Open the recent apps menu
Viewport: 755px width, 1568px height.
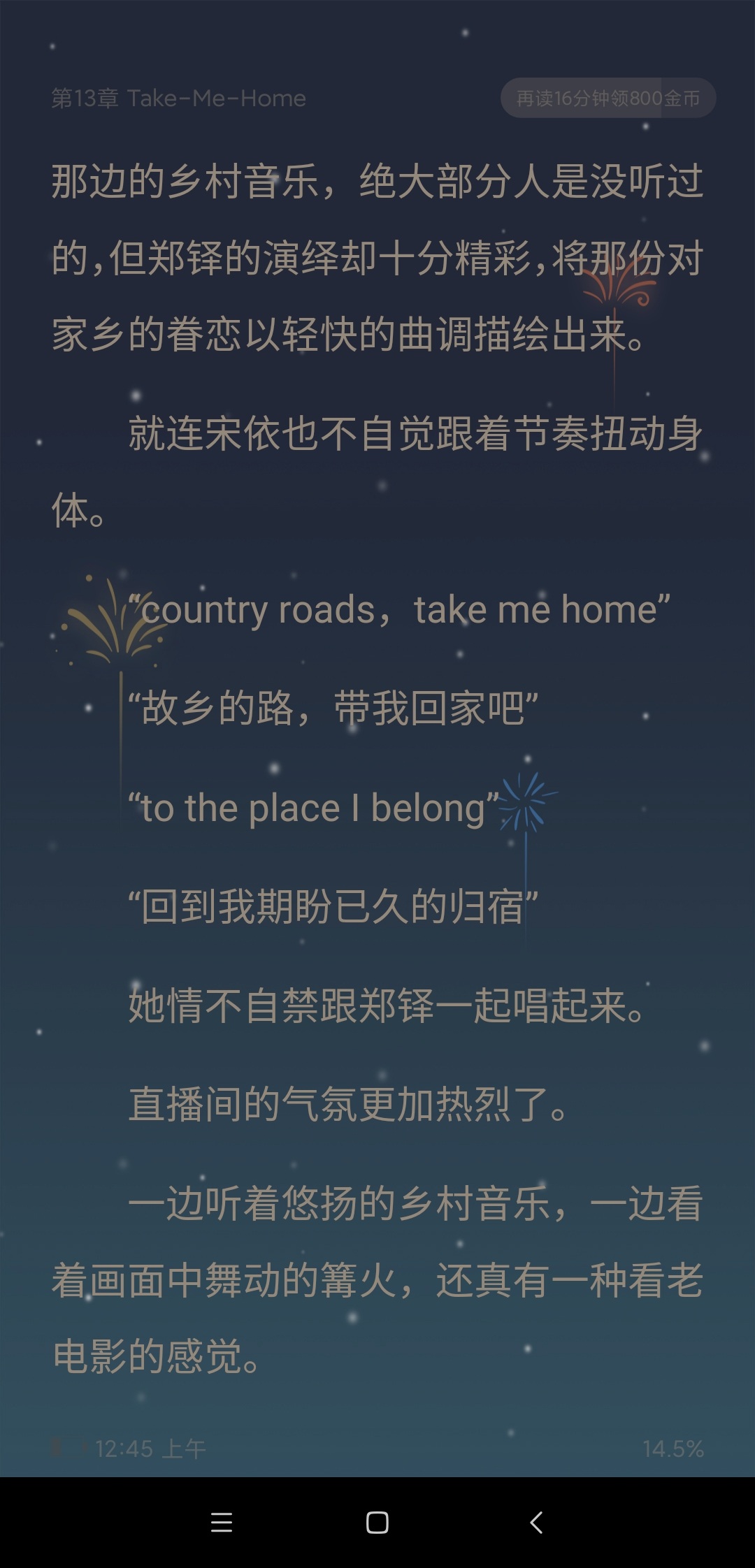coord(221,1522)
